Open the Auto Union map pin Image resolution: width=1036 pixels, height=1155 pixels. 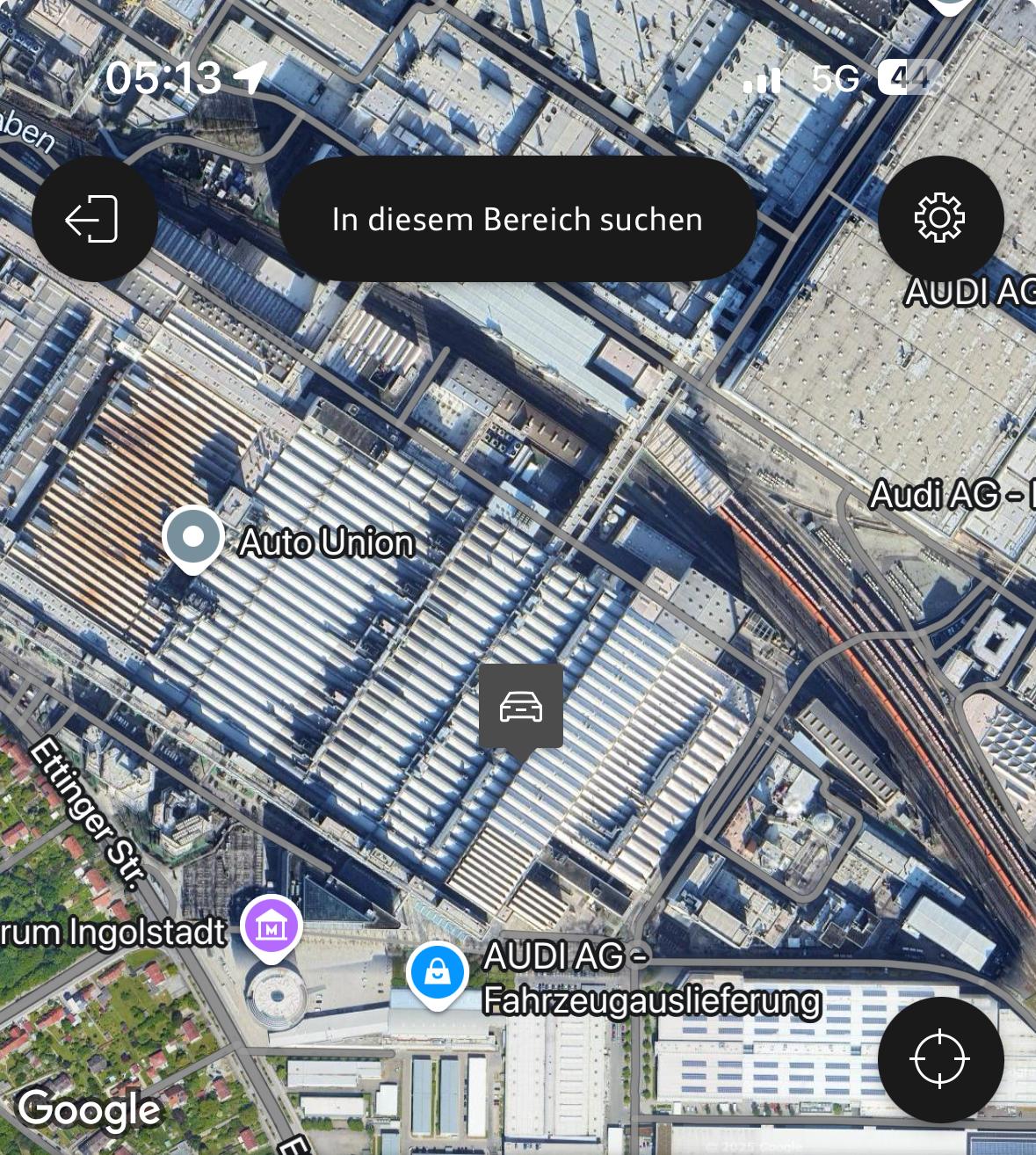click(192, 537)
